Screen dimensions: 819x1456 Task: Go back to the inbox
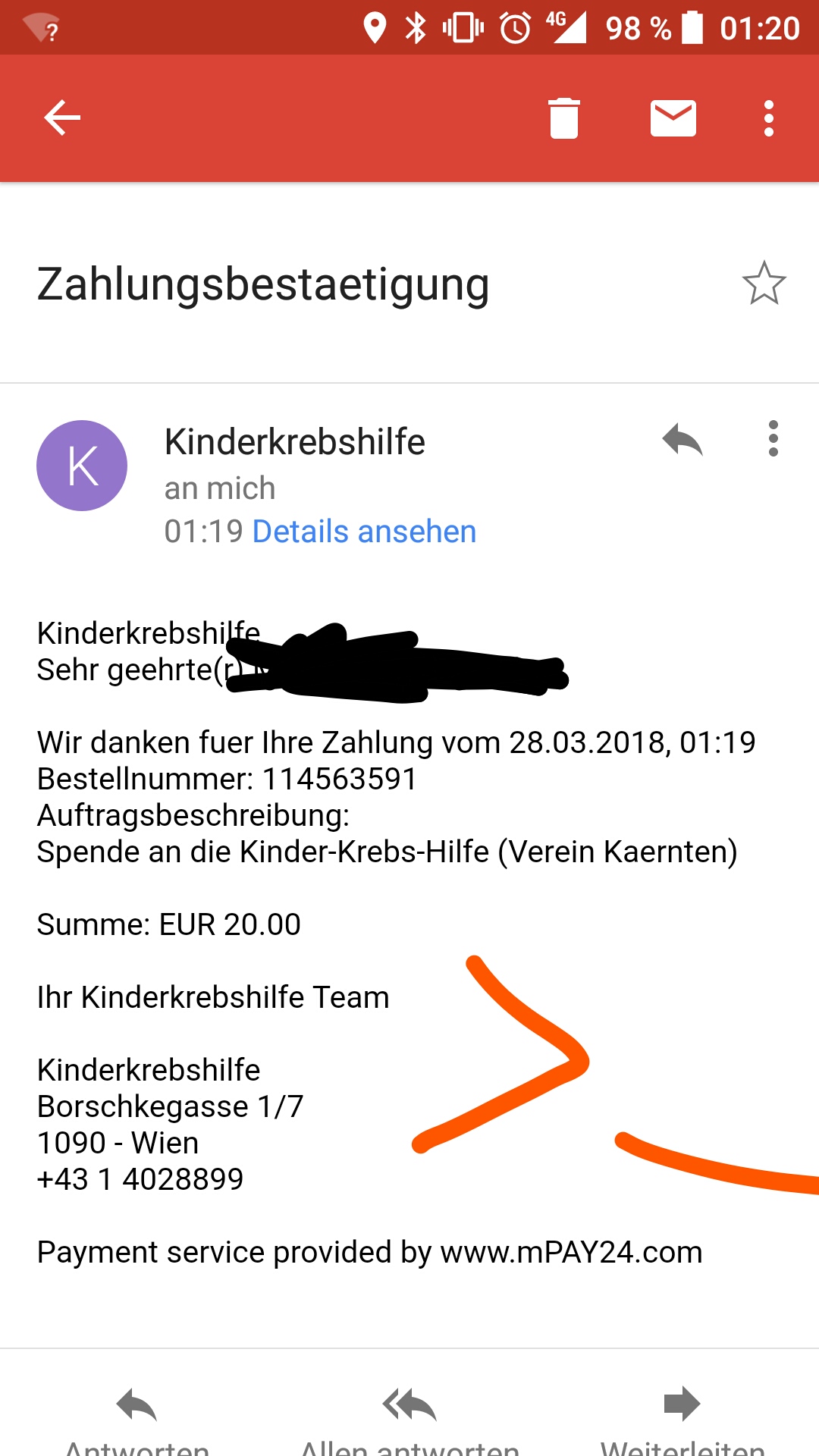(x=62, y=118)
